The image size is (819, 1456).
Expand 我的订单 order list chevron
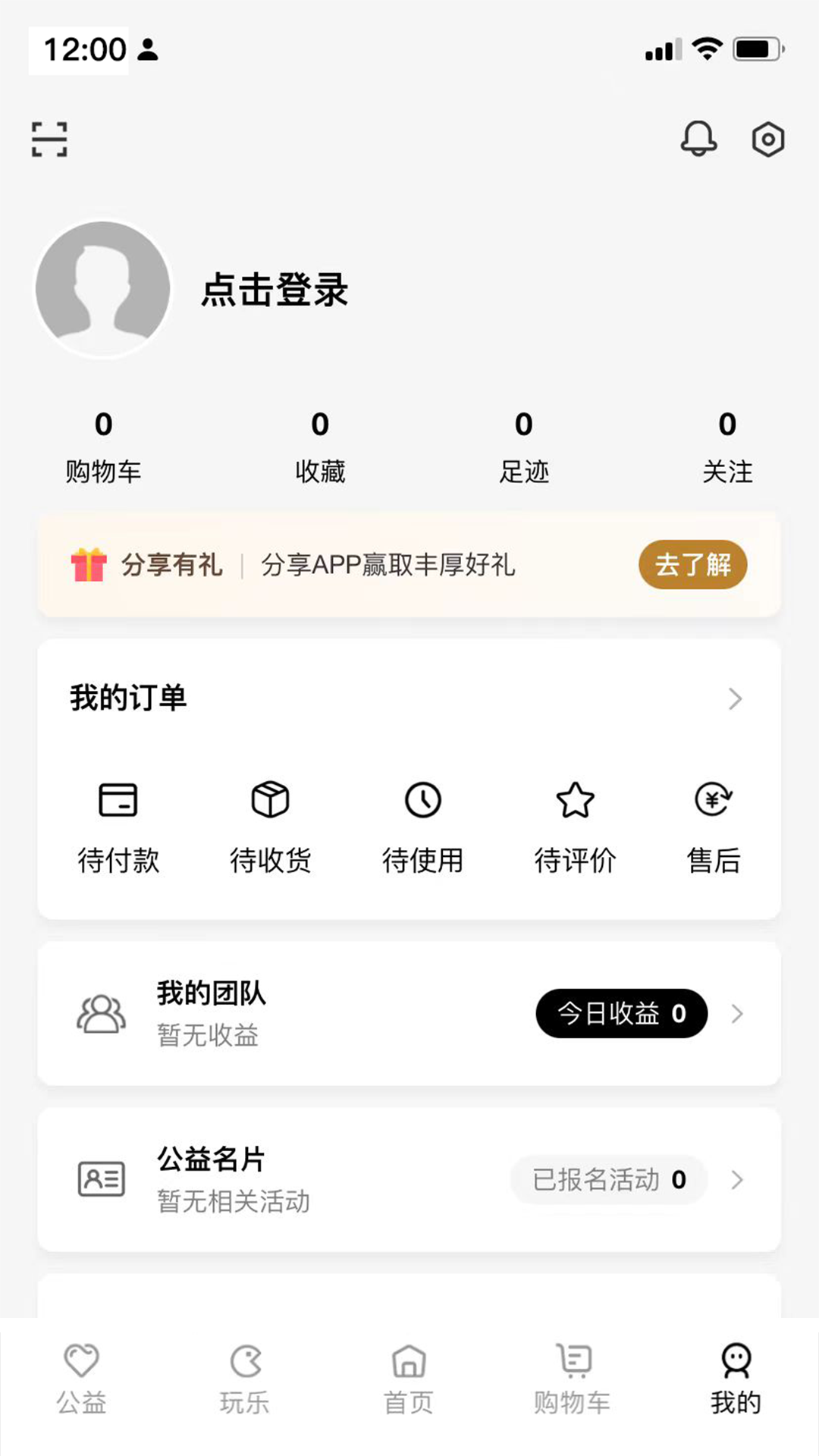[734, 699]
